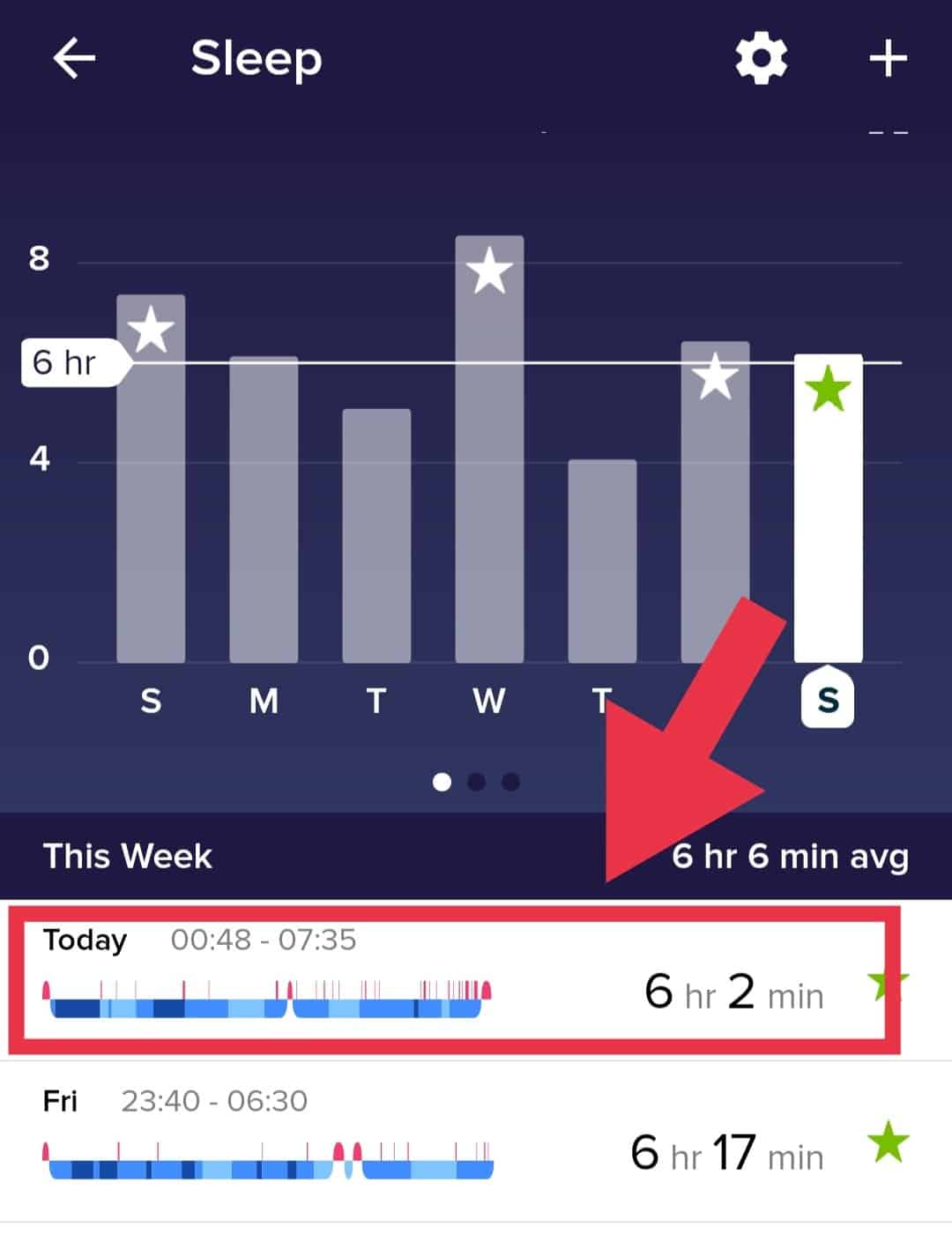Screen dimensions: 952x1242
Task: Open today's sleep log 00:48 - 07:35
Action: (x=454, y=980)
